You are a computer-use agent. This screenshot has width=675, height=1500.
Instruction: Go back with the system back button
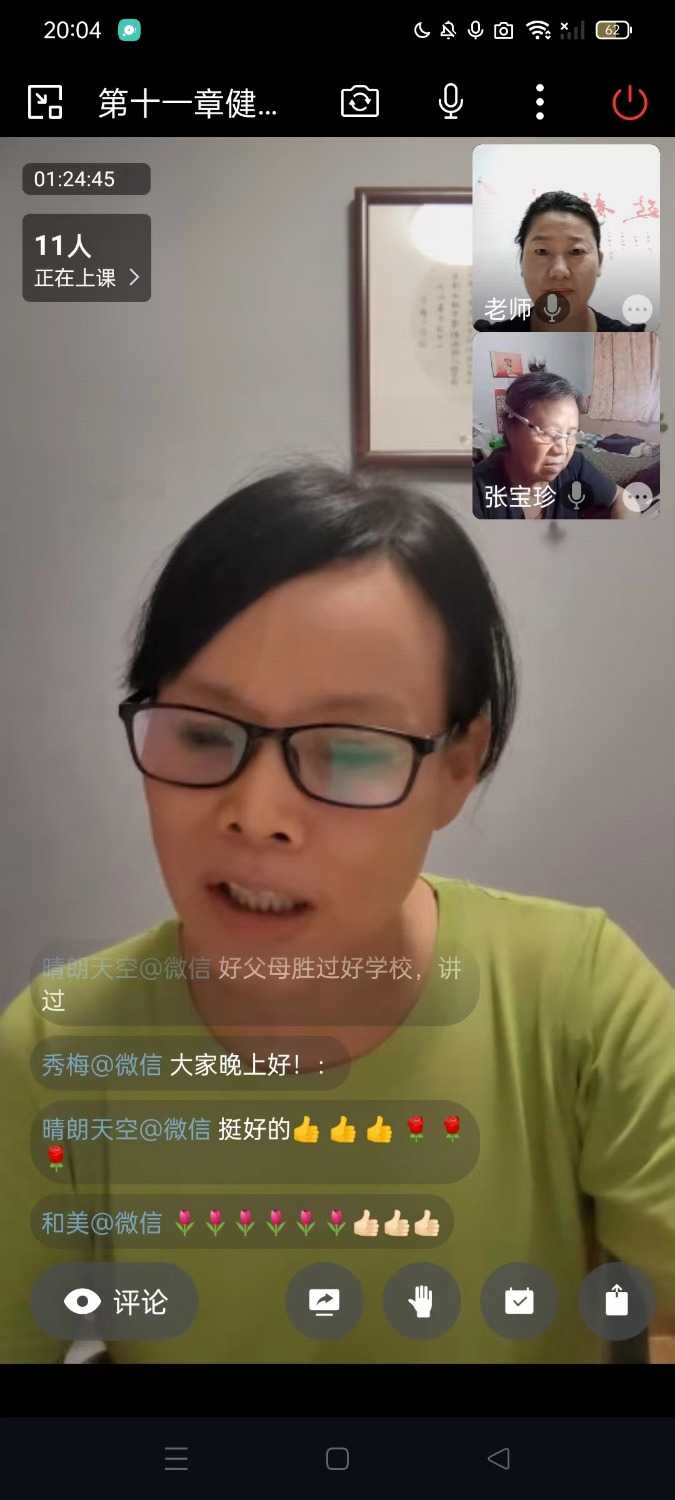pyautogui.click(x=498, y=1459)
